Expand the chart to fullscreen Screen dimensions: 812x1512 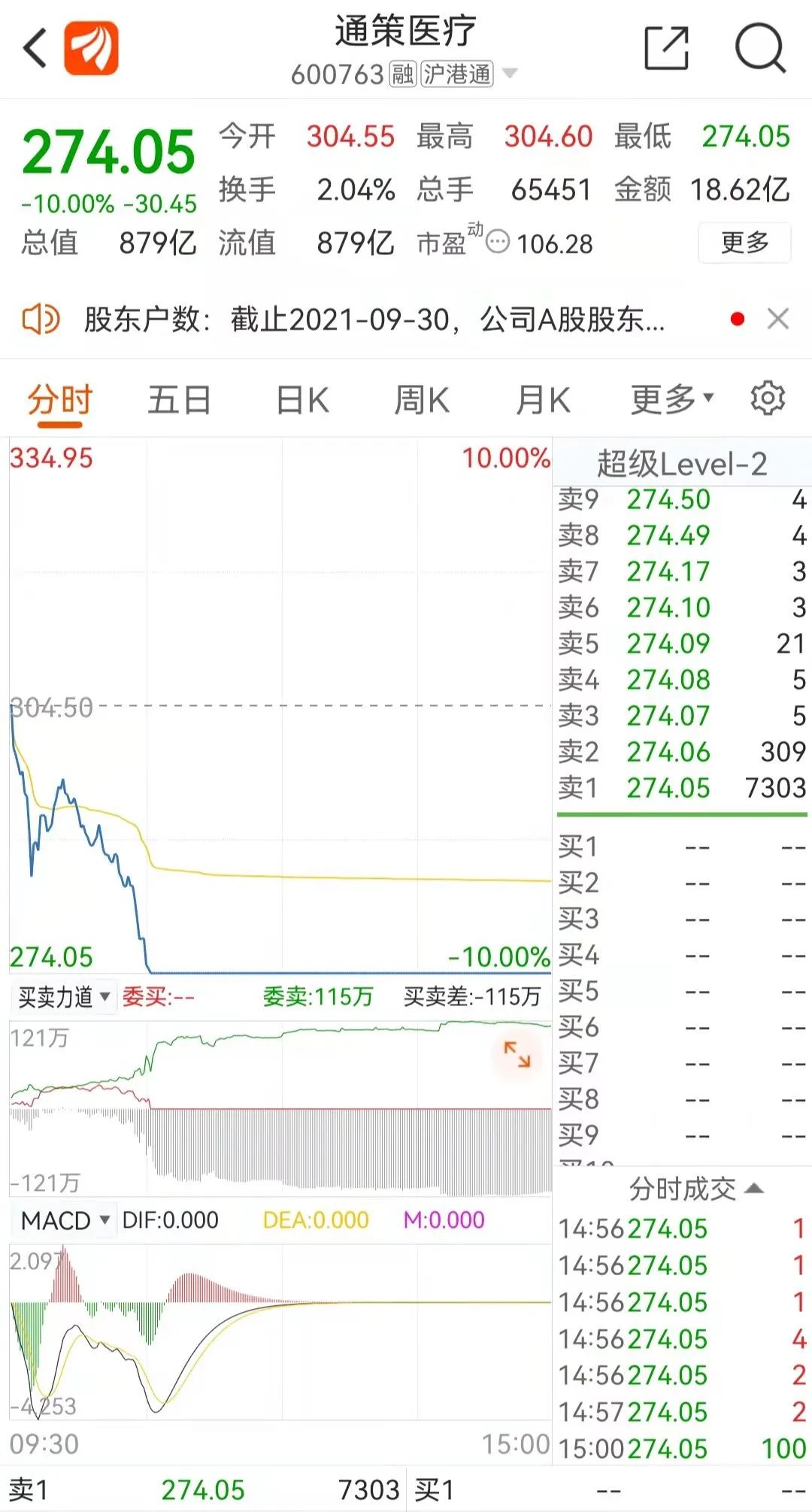(x=517, y=1054)
